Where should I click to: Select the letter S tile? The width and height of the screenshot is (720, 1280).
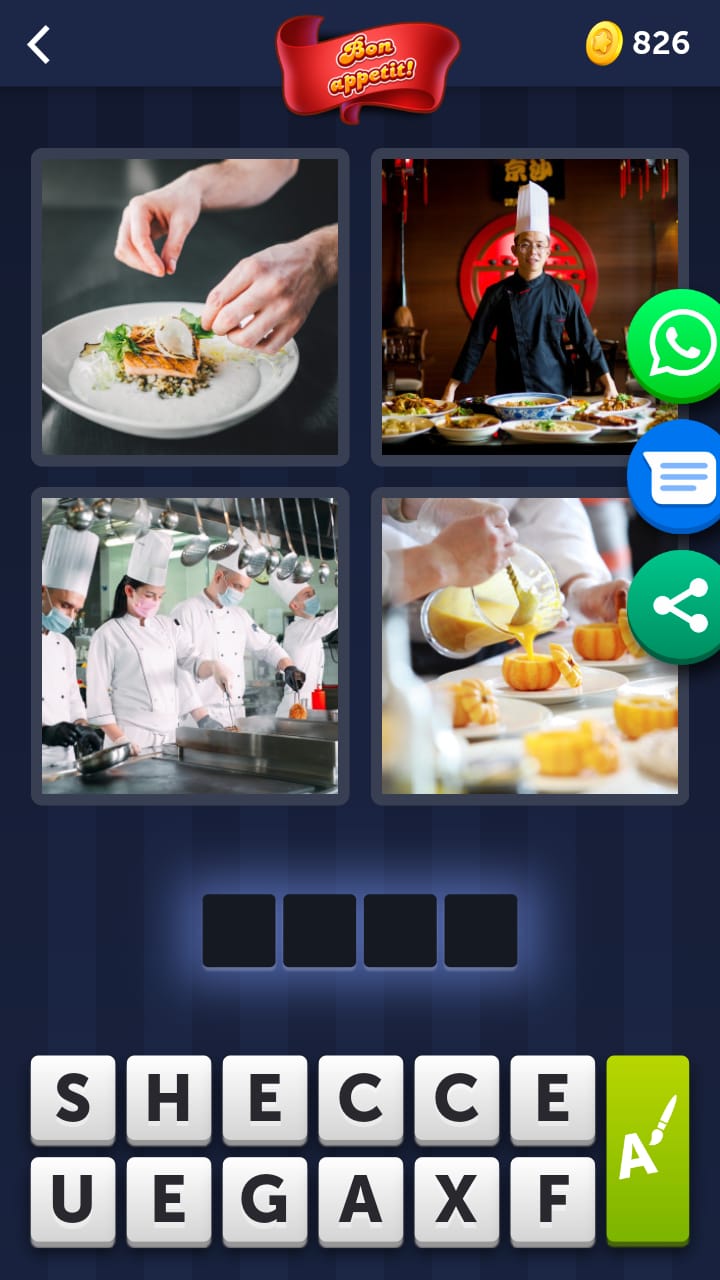coord(72,1100)
